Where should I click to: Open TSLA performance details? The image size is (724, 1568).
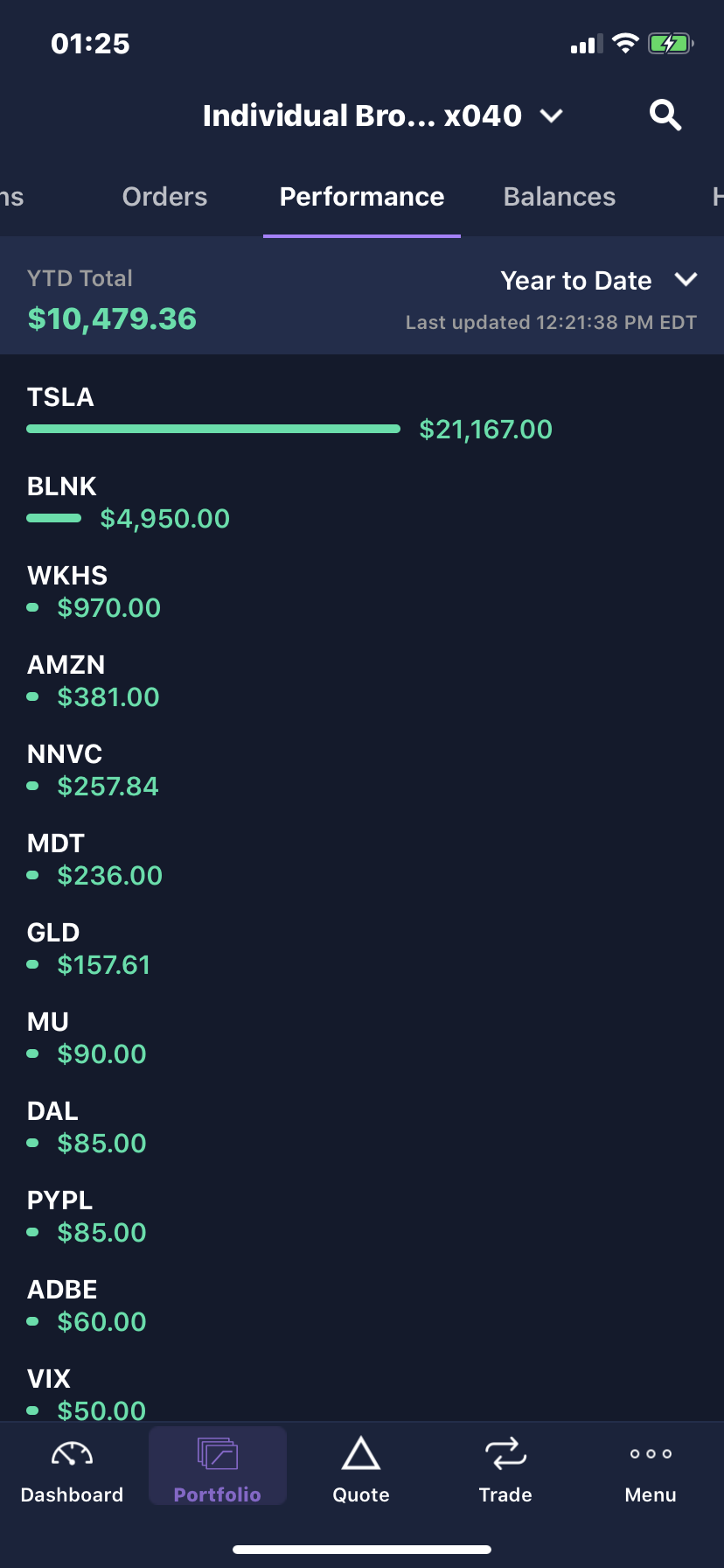(x=289, y=414)
